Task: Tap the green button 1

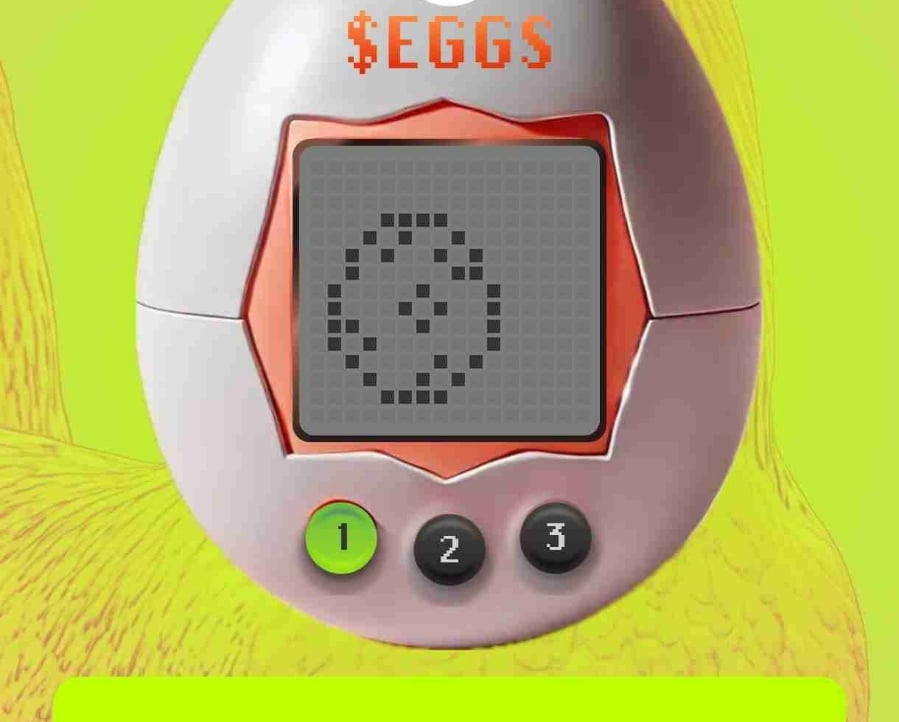Action: [342, 537]
